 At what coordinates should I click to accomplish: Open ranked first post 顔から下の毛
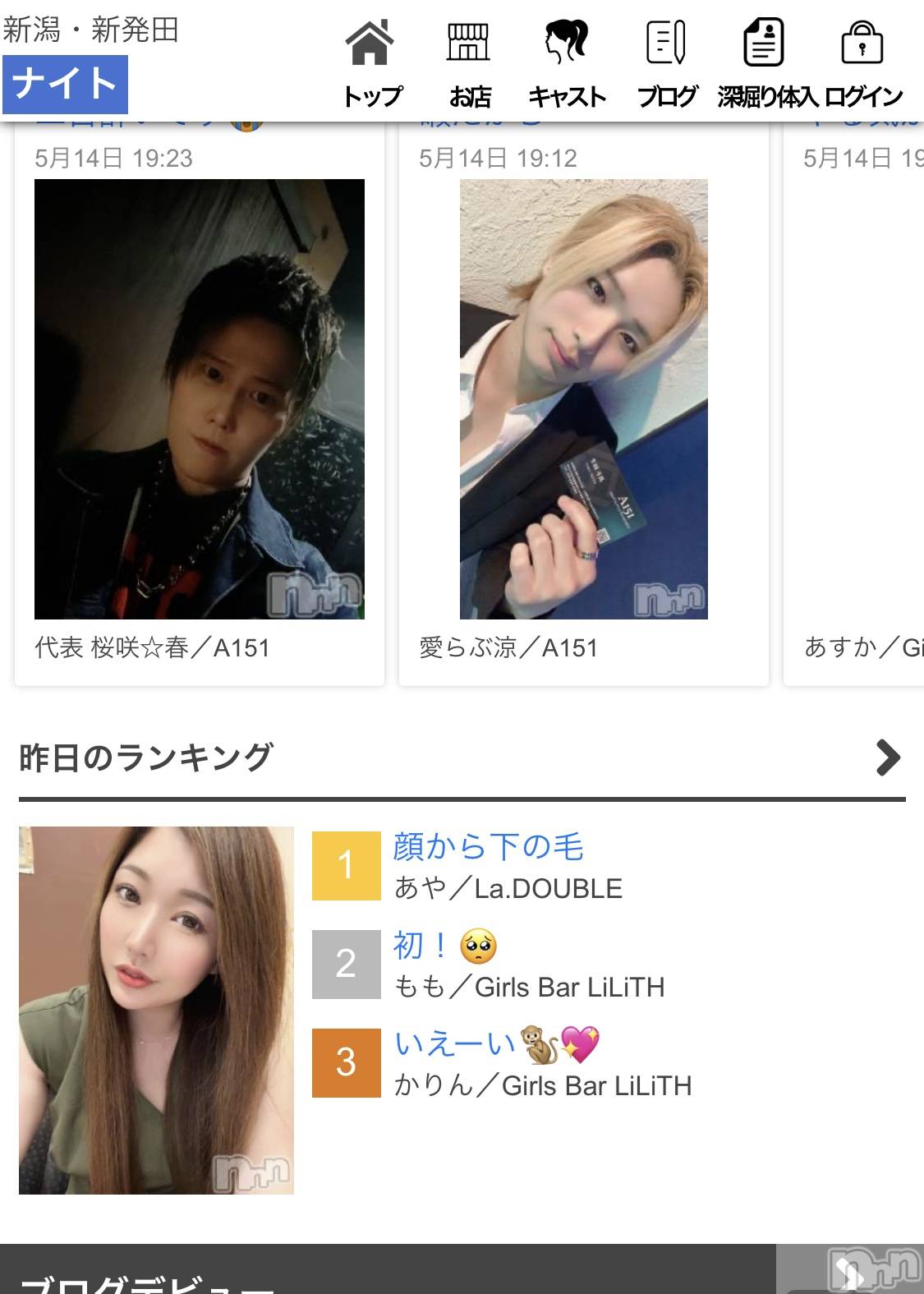pos(489,846)
